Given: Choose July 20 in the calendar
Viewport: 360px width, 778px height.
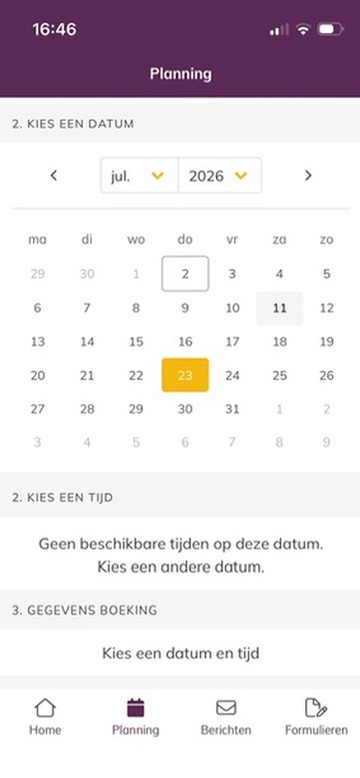Looking at the screenshot, I should 38,376.
